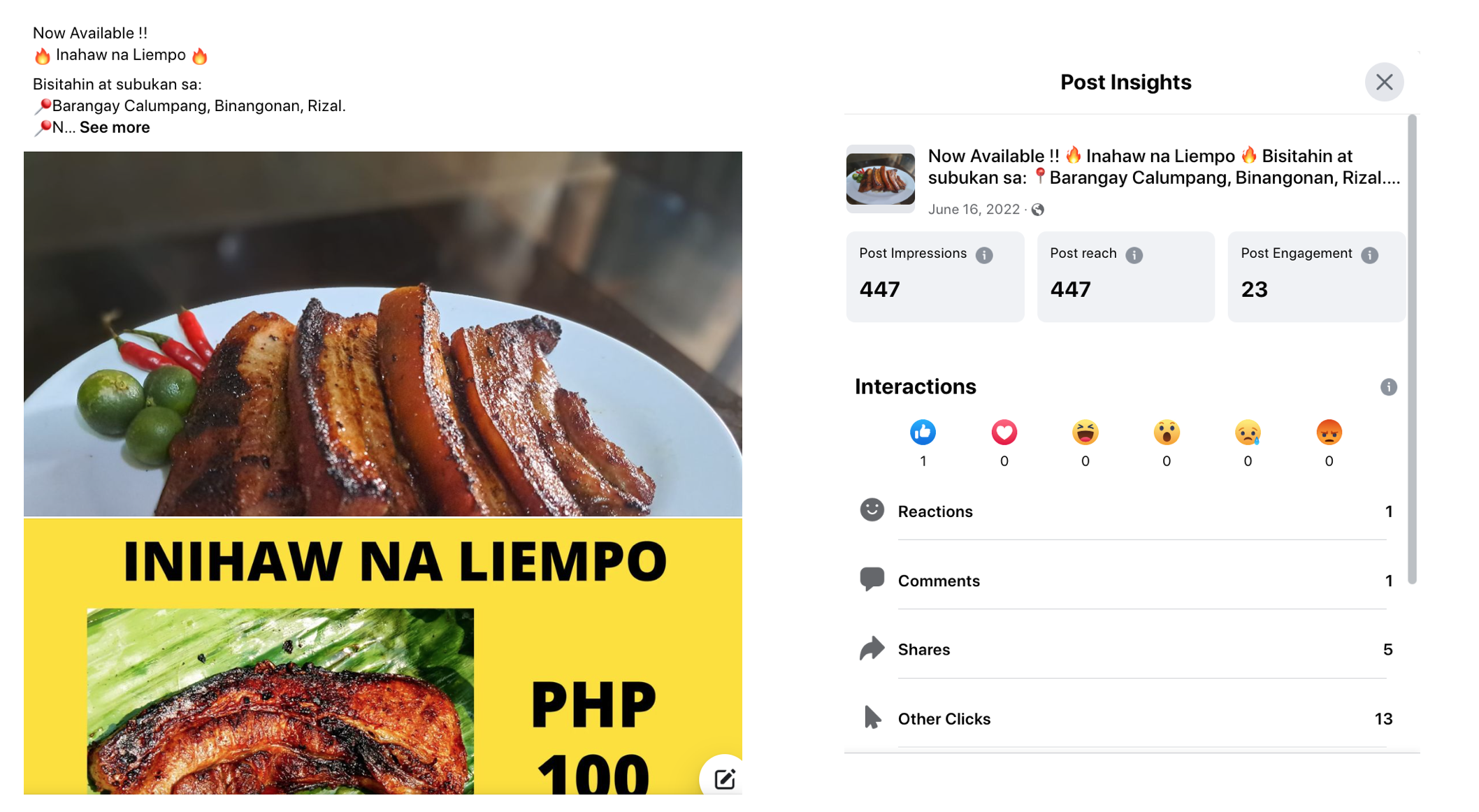Open the post thumbnail in Post Insights
Viewport: 1479px width, 812px height.
click(x=880, y=179)
